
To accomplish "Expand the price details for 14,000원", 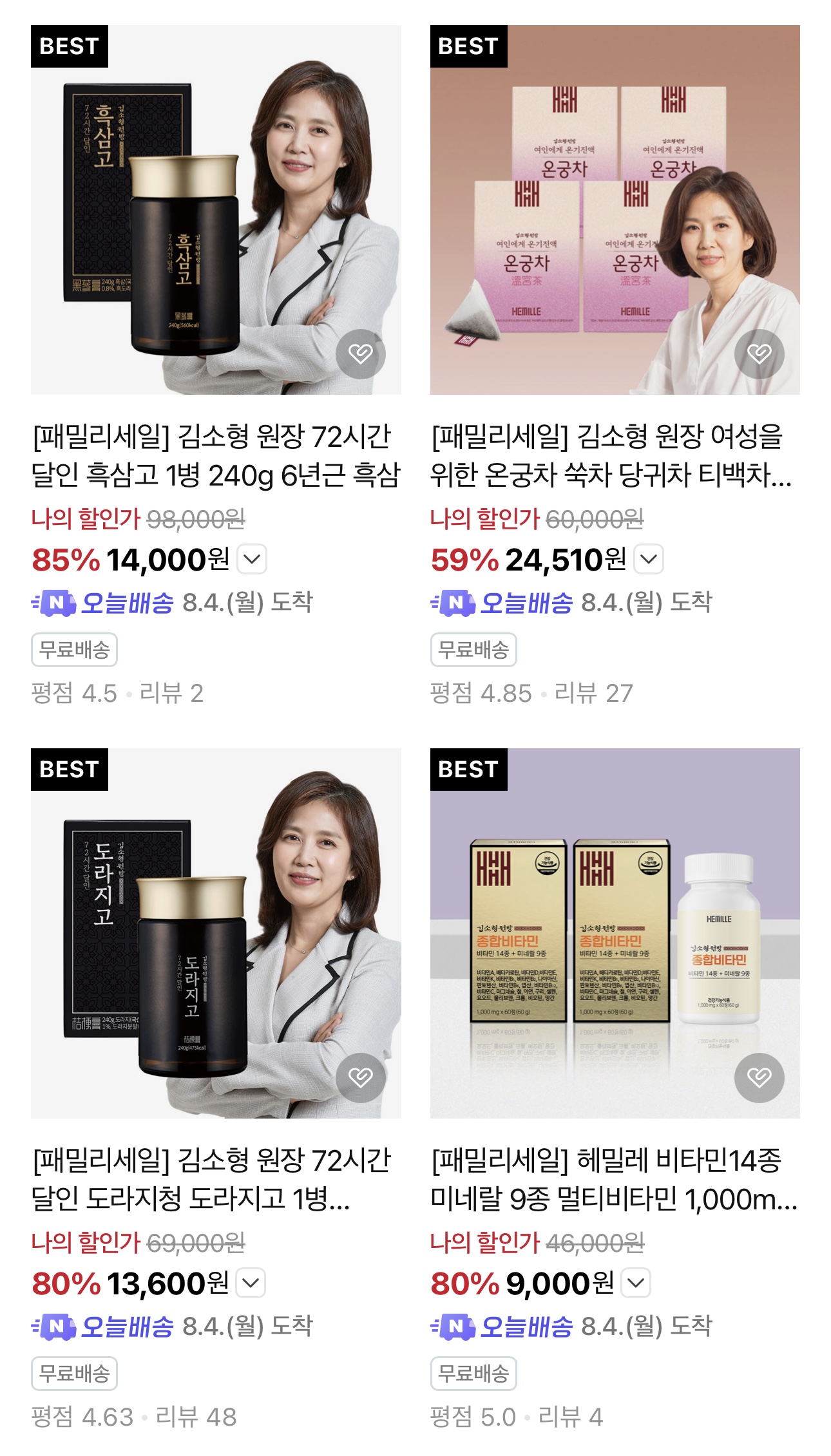I will tap(252, 559).
